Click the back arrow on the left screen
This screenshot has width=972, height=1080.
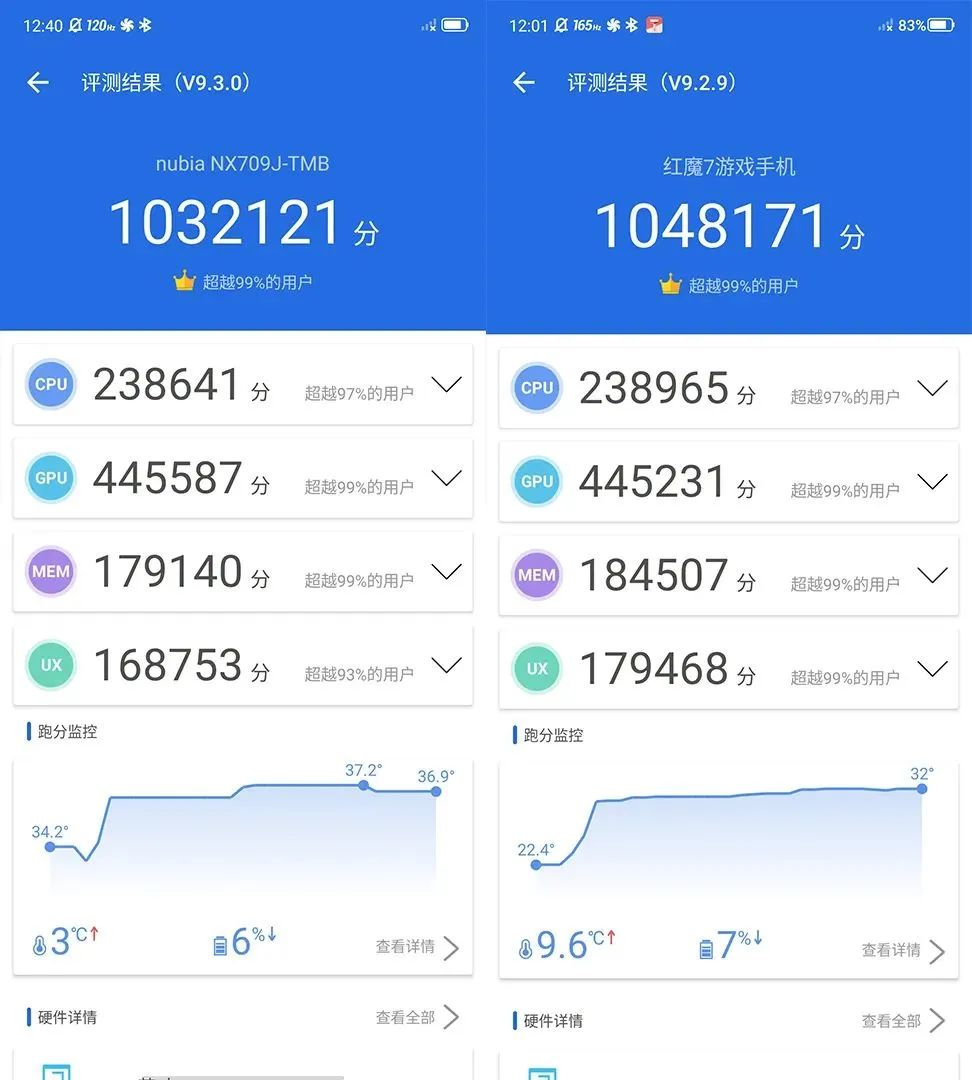37,83
